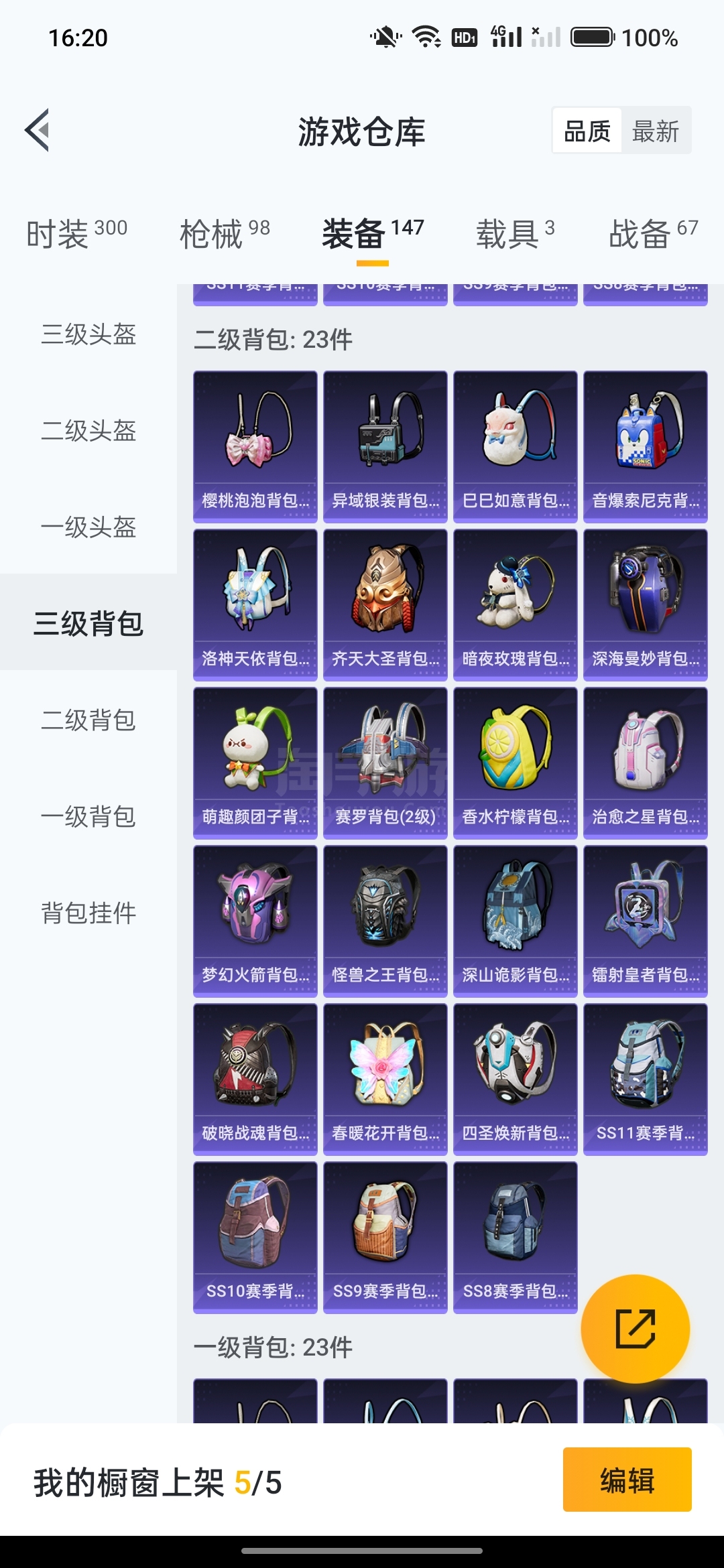Image resolution: width=724 pixels, height=1568 pixels.
Task: Sort items by 最新
Action: pyautogui.click(x=655, y=131)
